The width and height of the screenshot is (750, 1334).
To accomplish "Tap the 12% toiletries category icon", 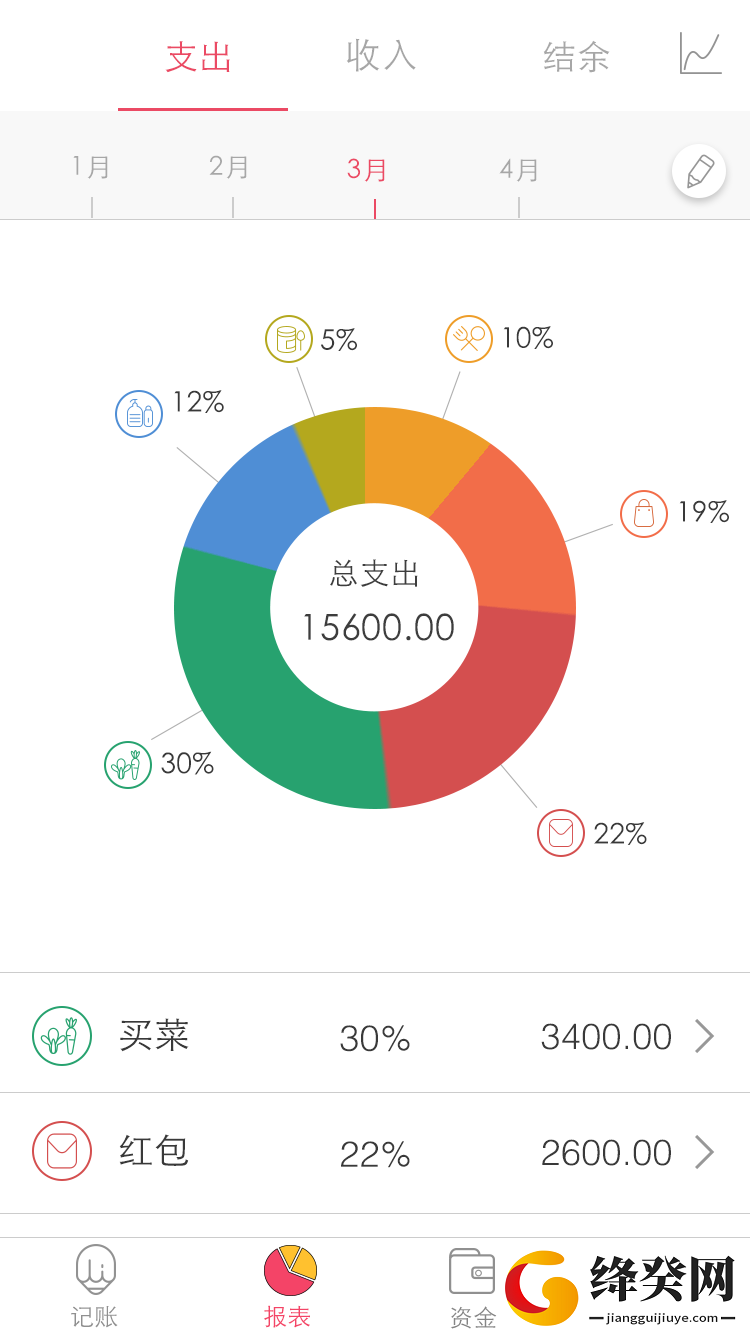I will [x=139, y=414].
